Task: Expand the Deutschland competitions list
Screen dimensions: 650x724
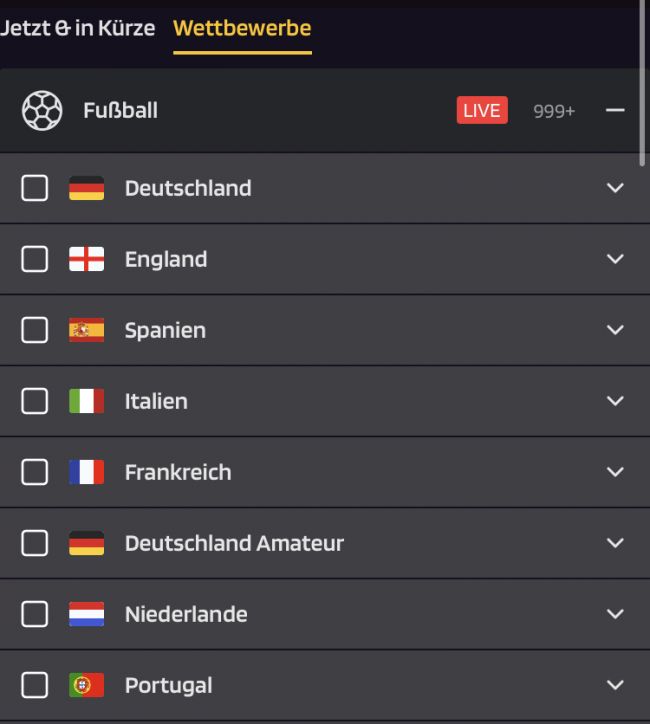Action: pyautogui.click(x=615, y=188)
